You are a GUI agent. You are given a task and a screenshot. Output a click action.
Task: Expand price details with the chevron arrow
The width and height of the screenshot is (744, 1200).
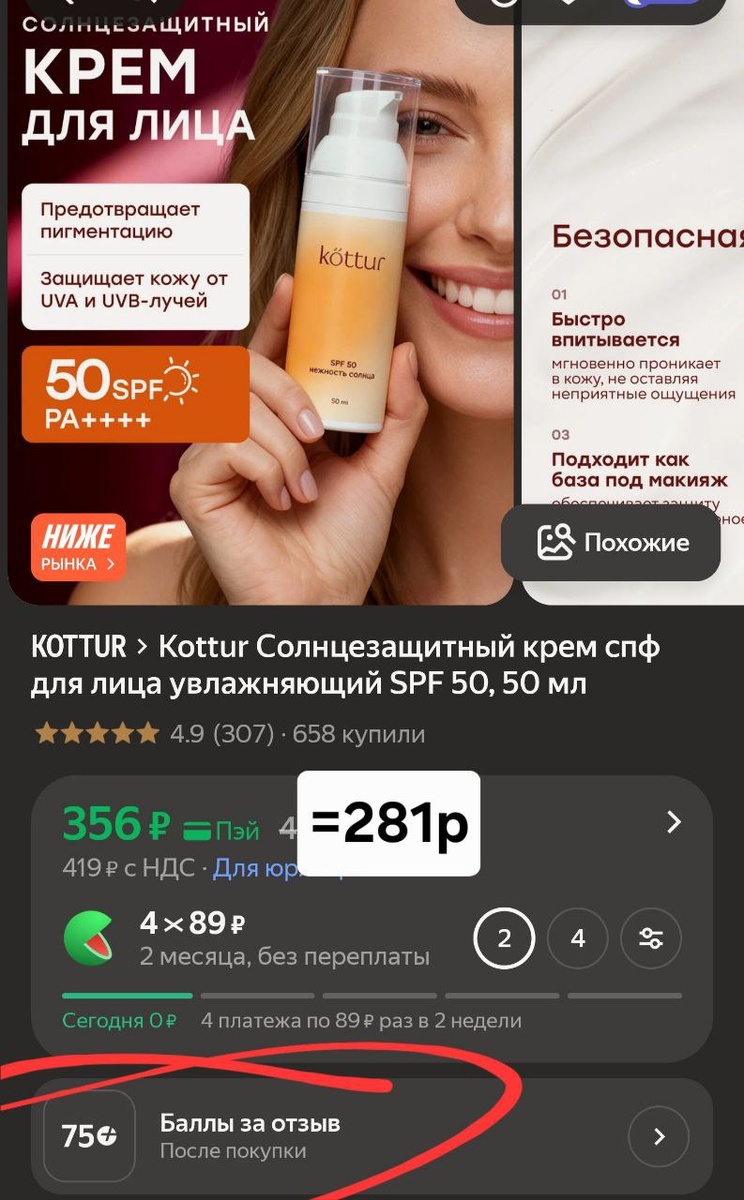click(673, 822)
